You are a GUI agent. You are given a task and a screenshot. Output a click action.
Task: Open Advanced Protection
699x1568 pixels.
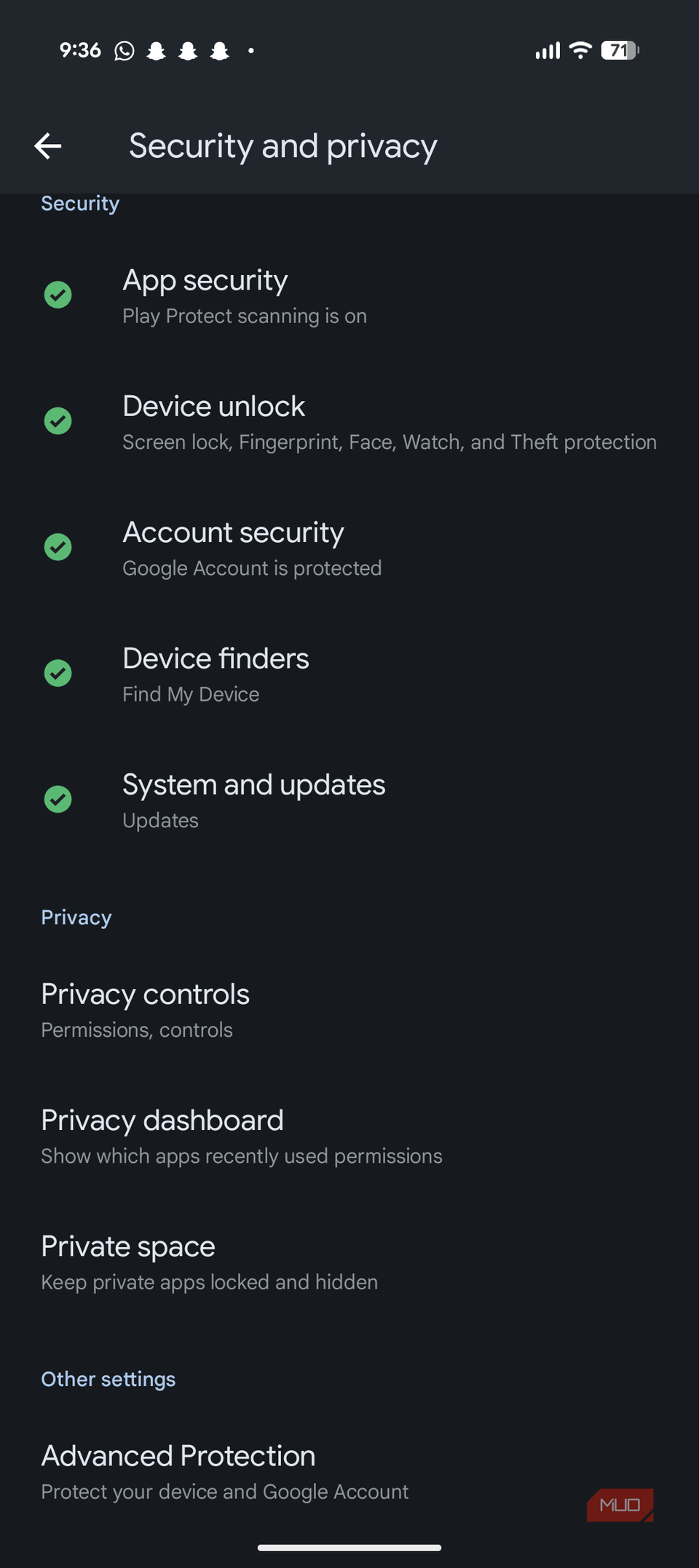pyautogui.click(x=224, y=1471)
